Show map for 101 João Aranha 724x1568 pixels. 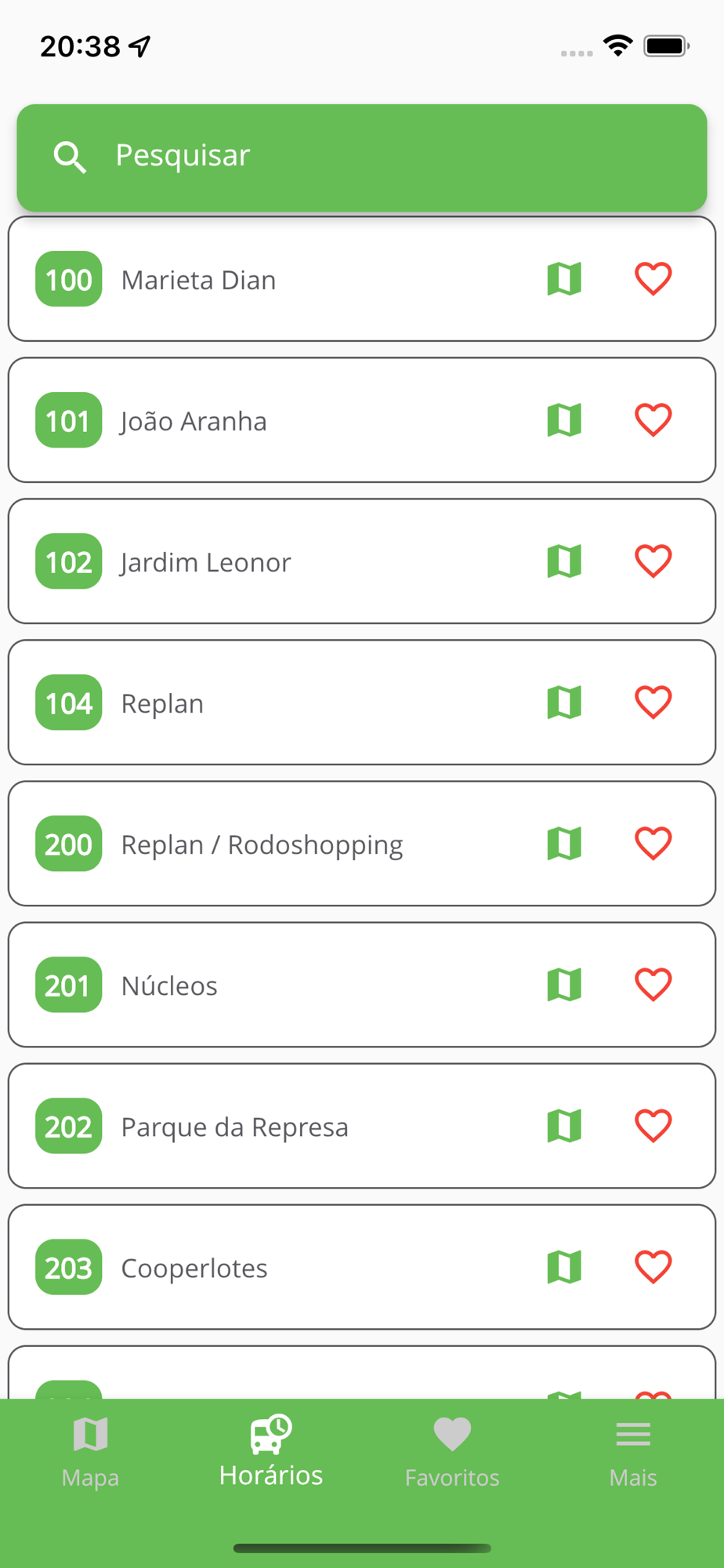(x=564, y=420)
